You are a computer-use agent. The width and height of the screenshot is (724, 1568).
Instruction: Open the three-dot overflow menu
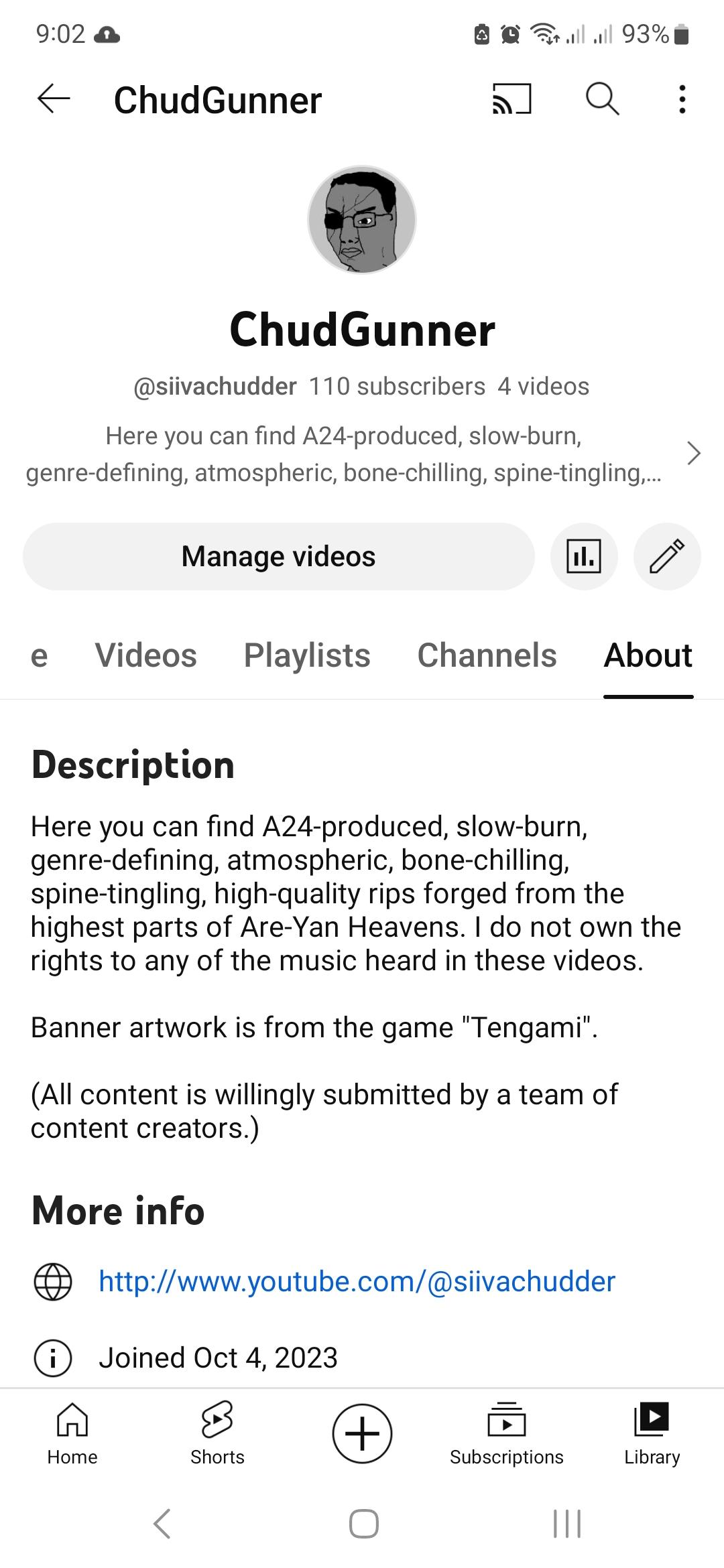682,100
